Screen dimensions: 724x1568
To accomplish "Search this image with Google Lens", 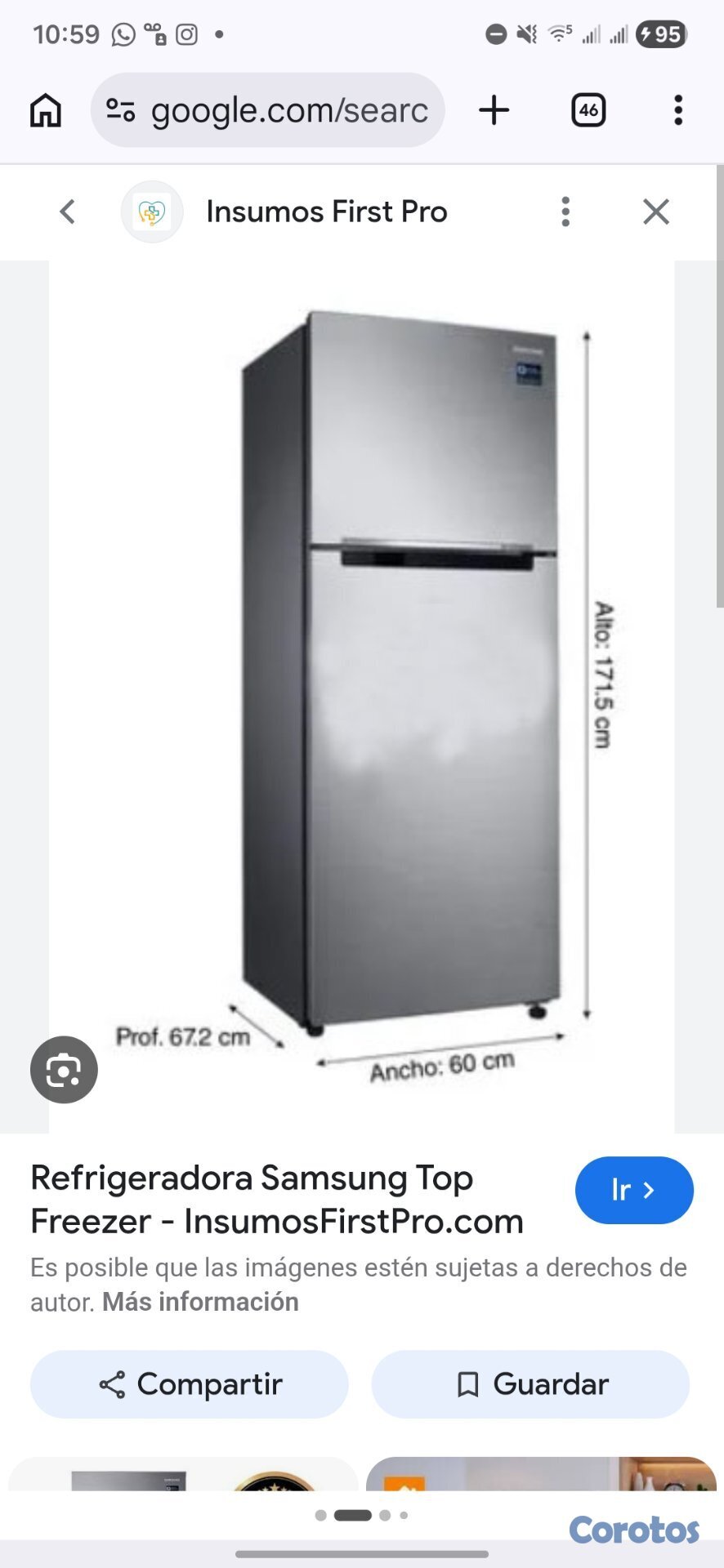I will coord(64,1069).
